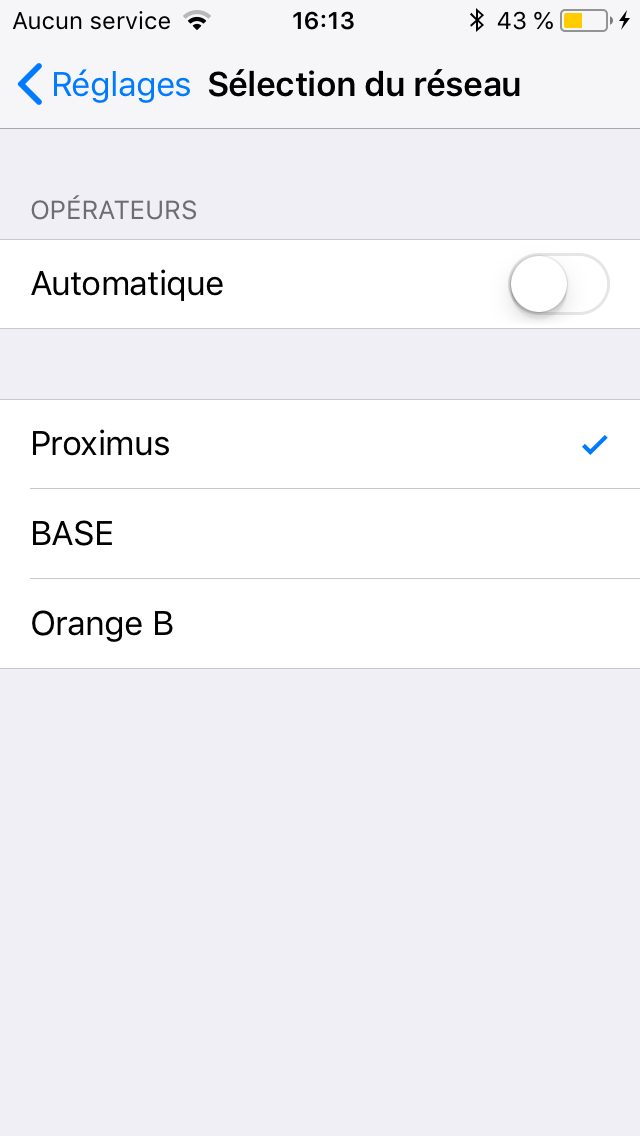Enable the Automatique operator switch
Viewport: 640px width, 1136px height.
(558, 284)
